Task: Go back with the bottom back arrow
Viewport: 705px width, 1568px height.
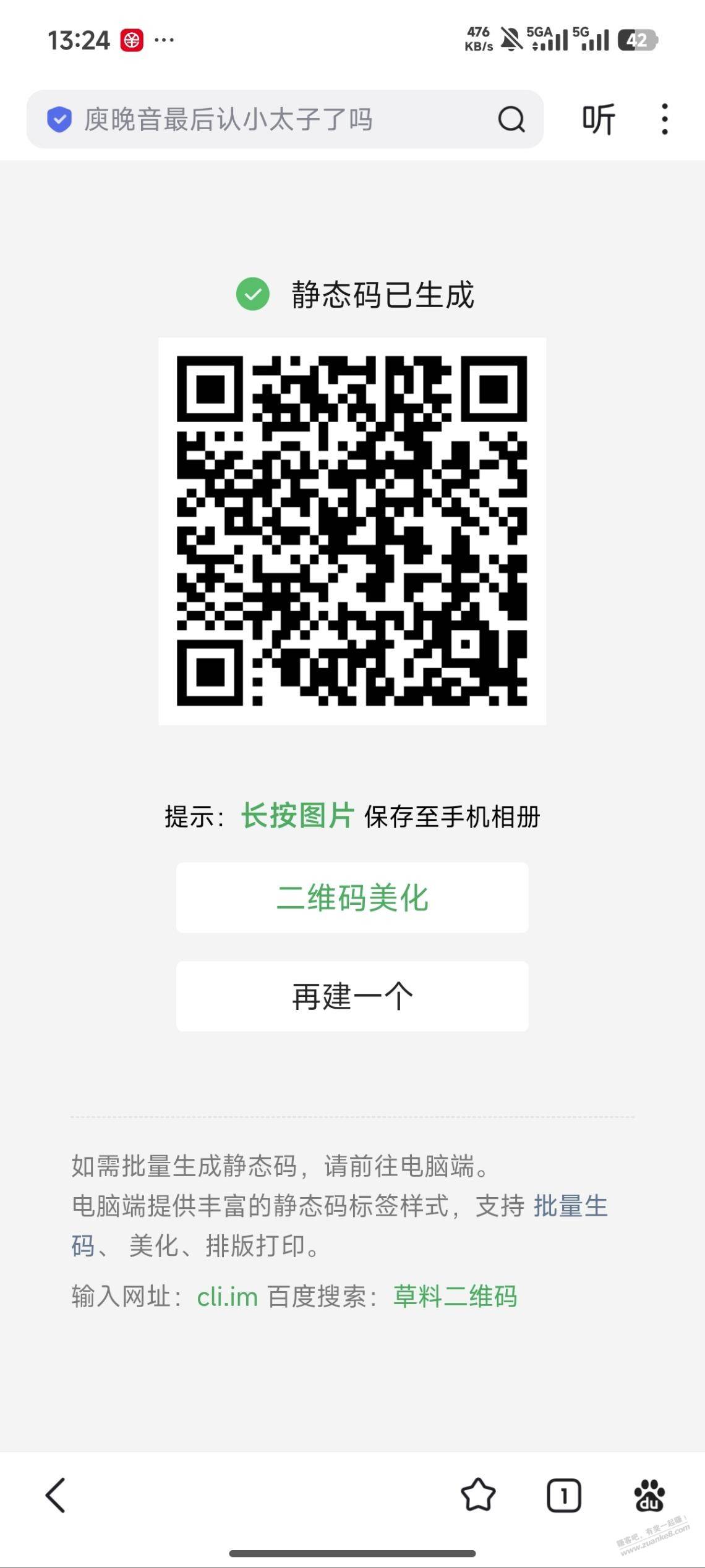Action: pos(56,1496)
